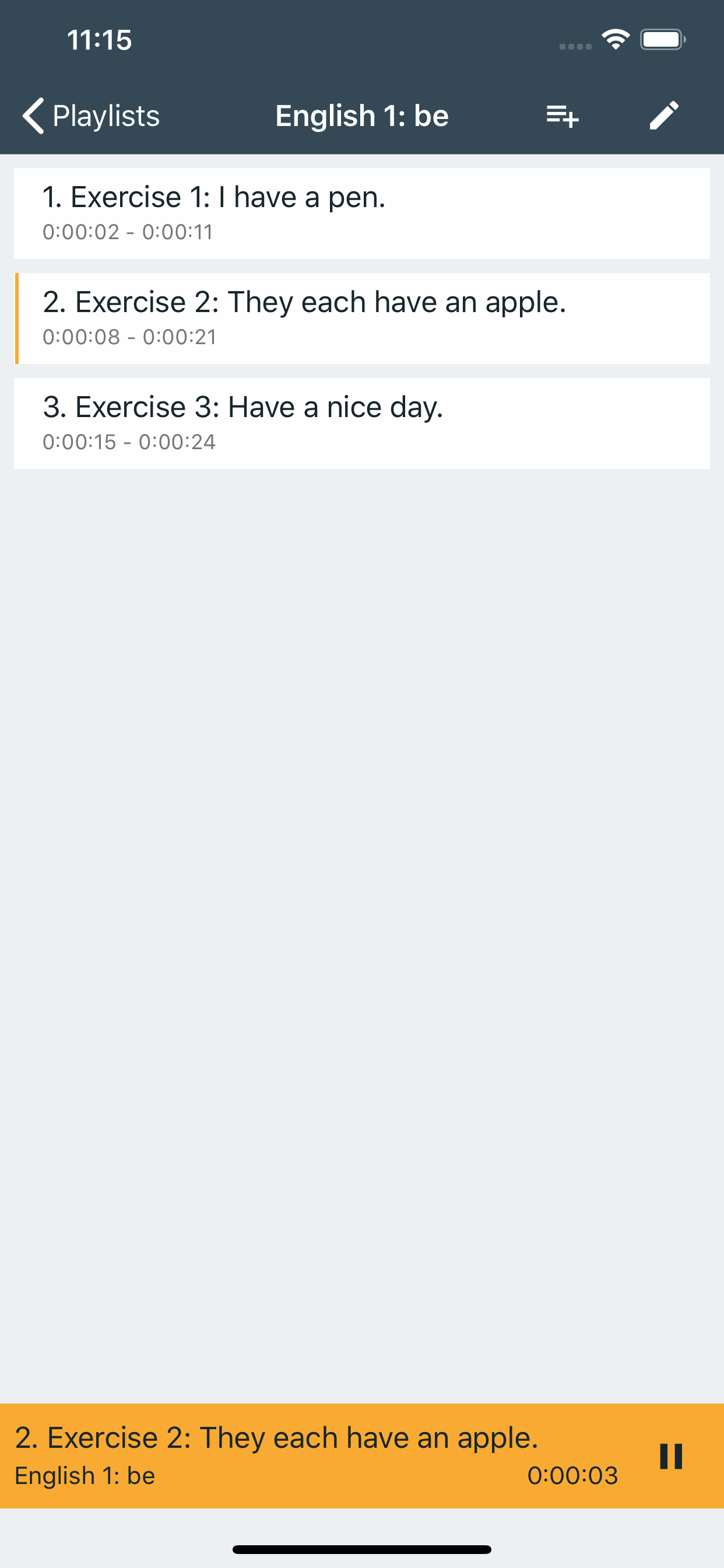Edit playlist with the pencil icon
This screenshot has height=1568, width=724.
[664, 116]
